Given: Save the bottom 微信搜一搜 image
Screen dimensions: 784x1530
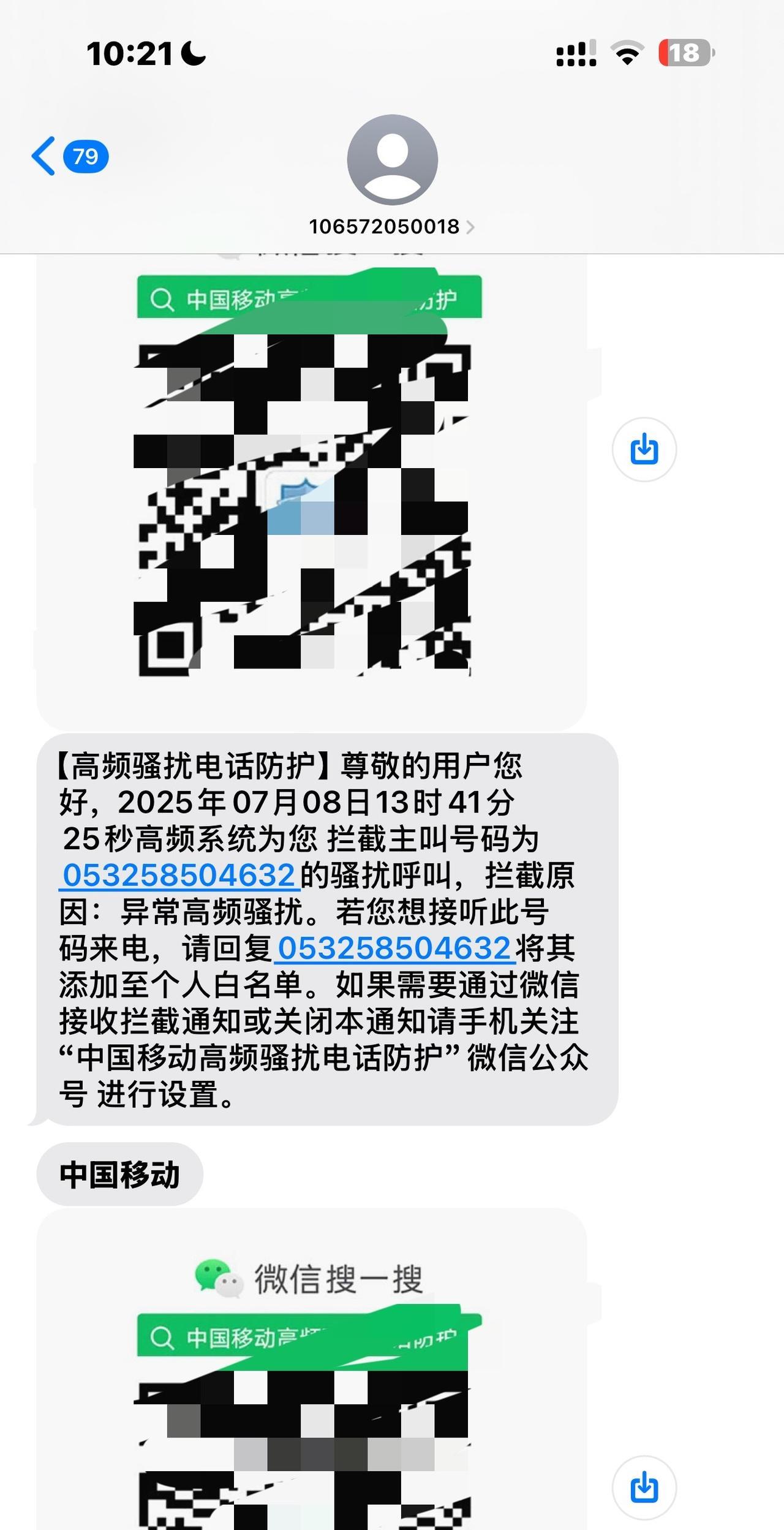Looking at the screenshot, I should pyautogui.click(x=644, y=1487).
